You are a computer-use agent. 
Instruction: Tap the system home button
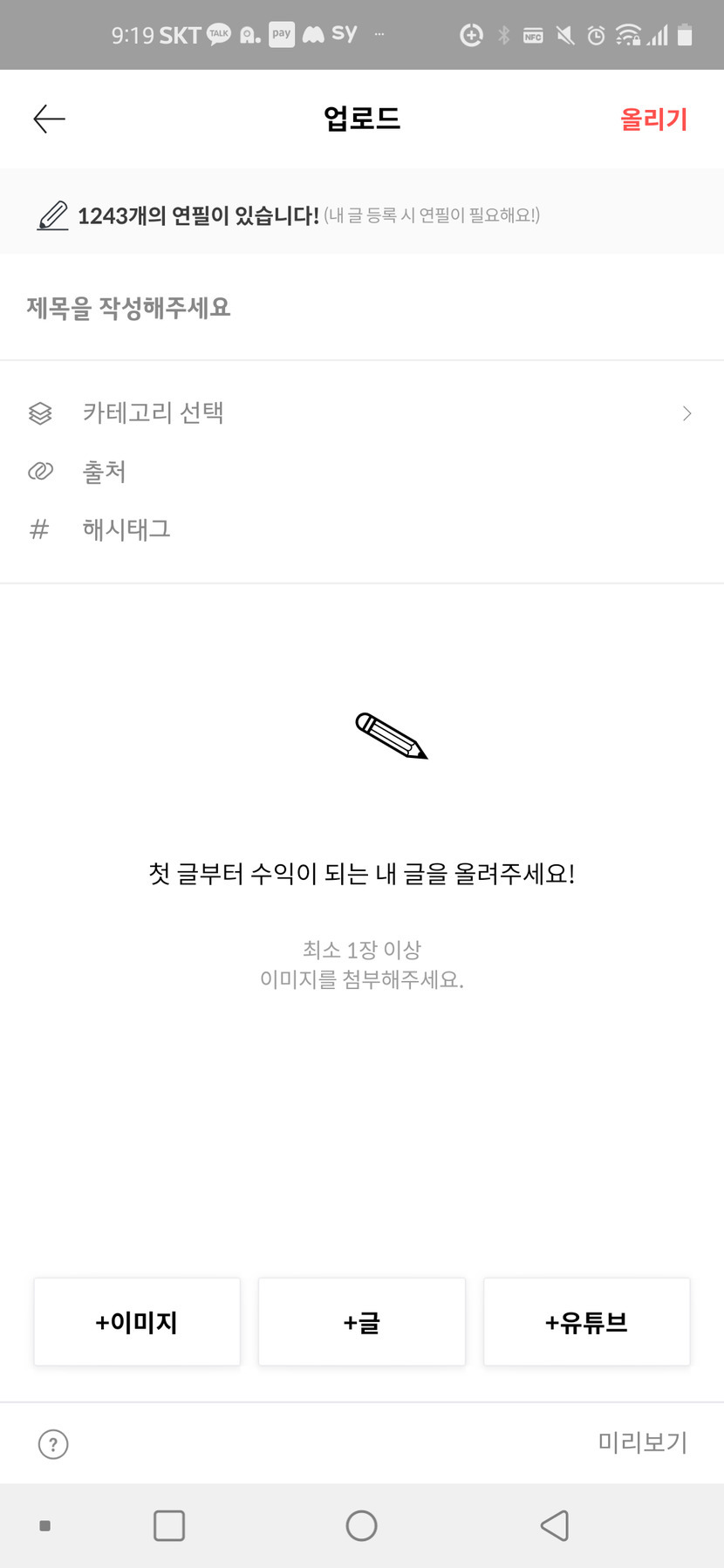[361, 1526]
